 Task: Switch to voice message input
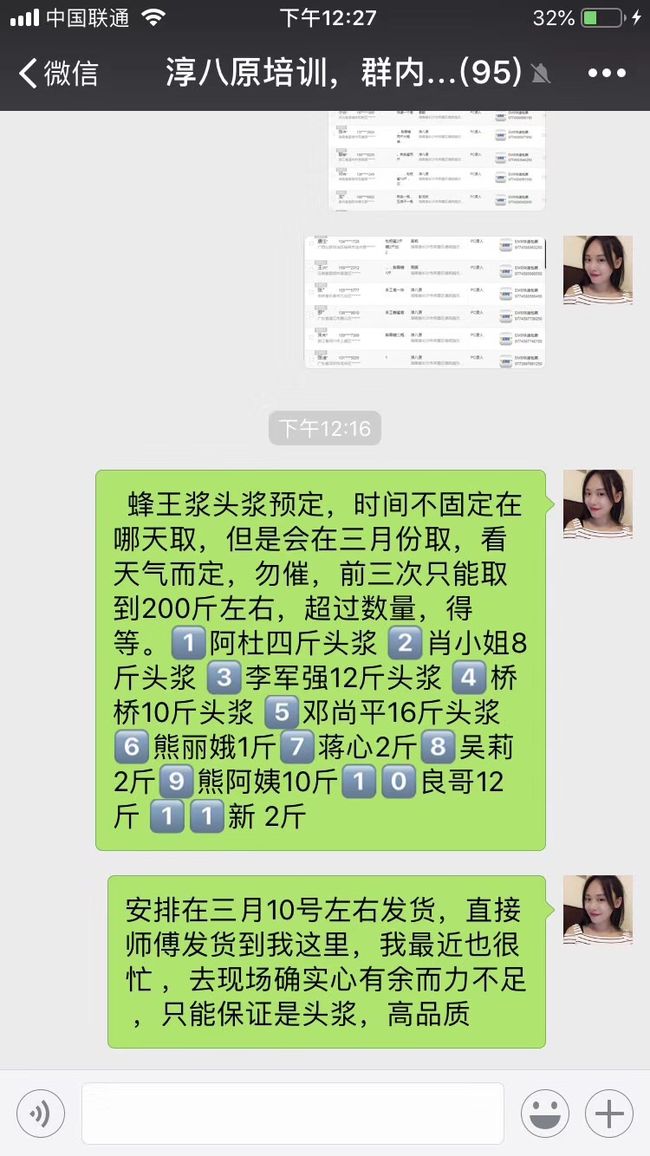41,1113
